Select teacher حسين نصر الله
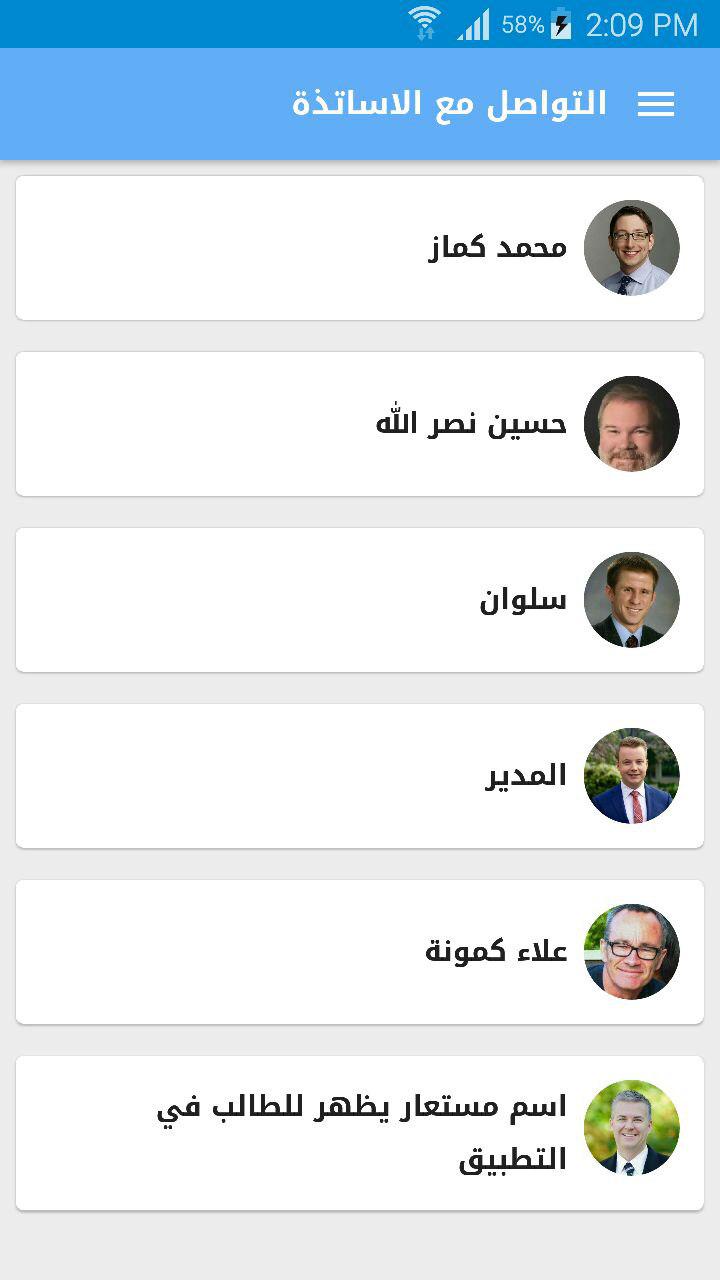The image size is (720, 1280). point(360,424)
